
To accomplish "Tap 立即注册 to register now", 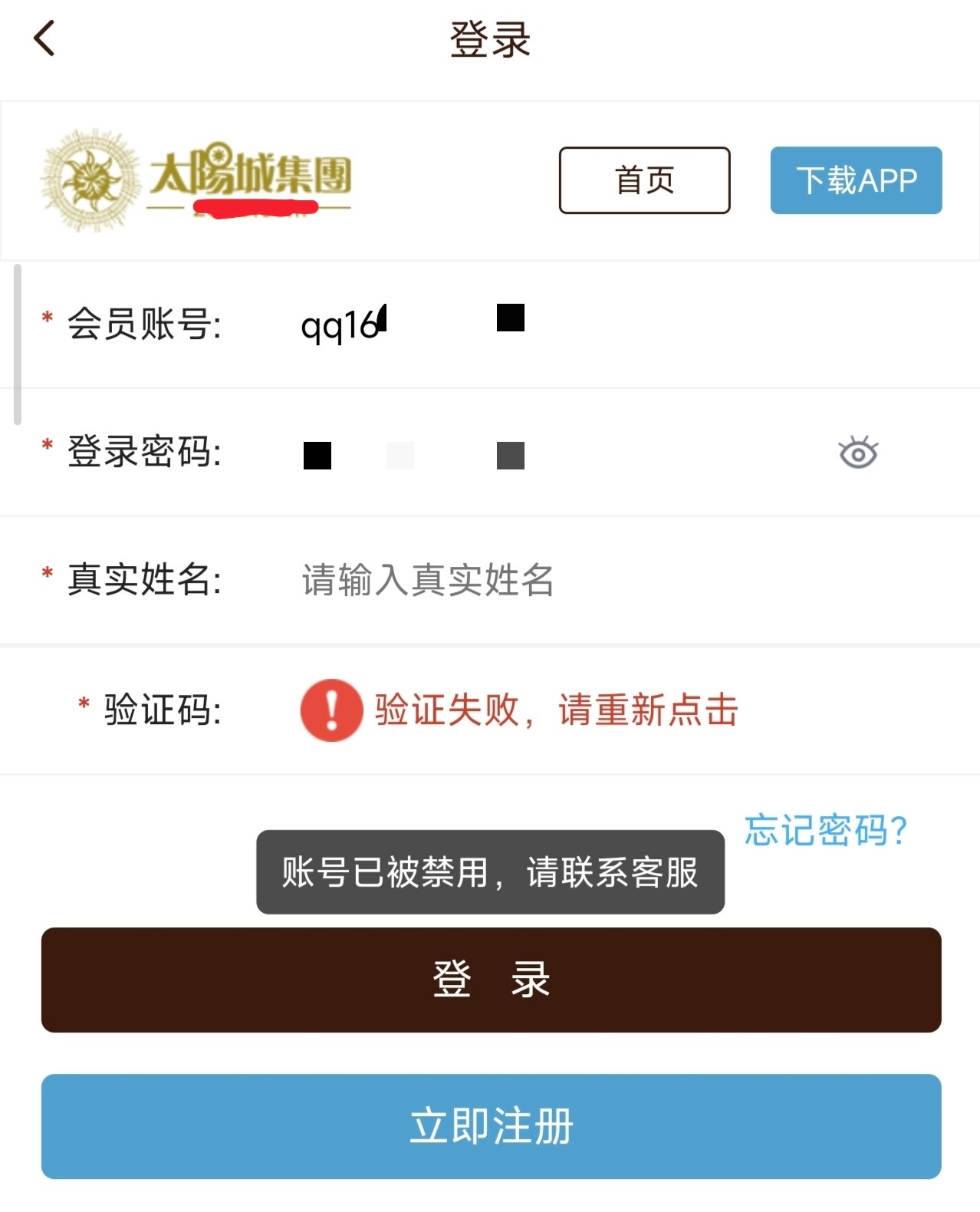I will [x=491, y=1126].
